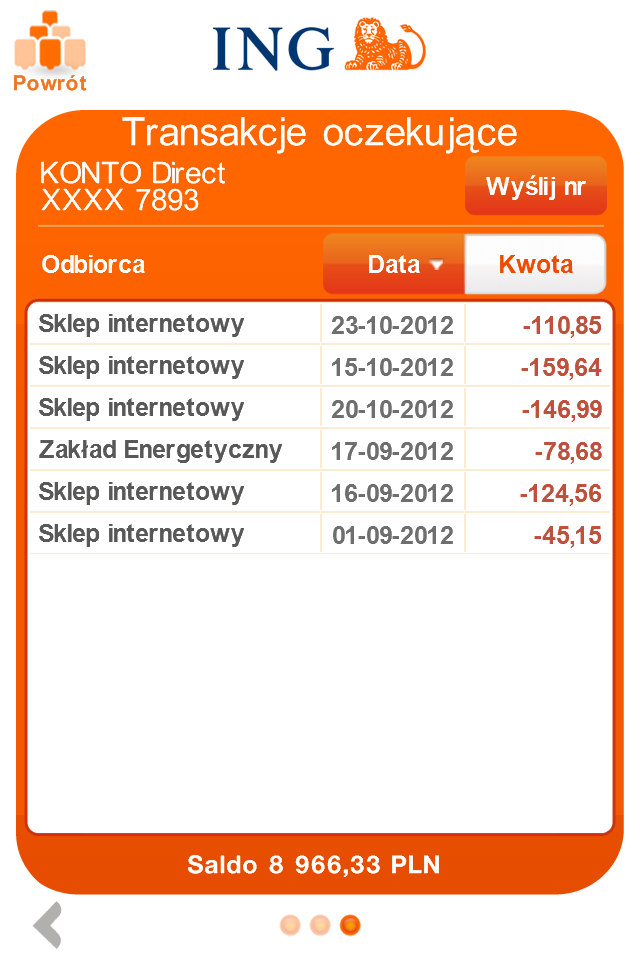The image size is (640, 958).
Task: Open the transaction dated 23-10-2012
Action: click(x=319, y=324)
